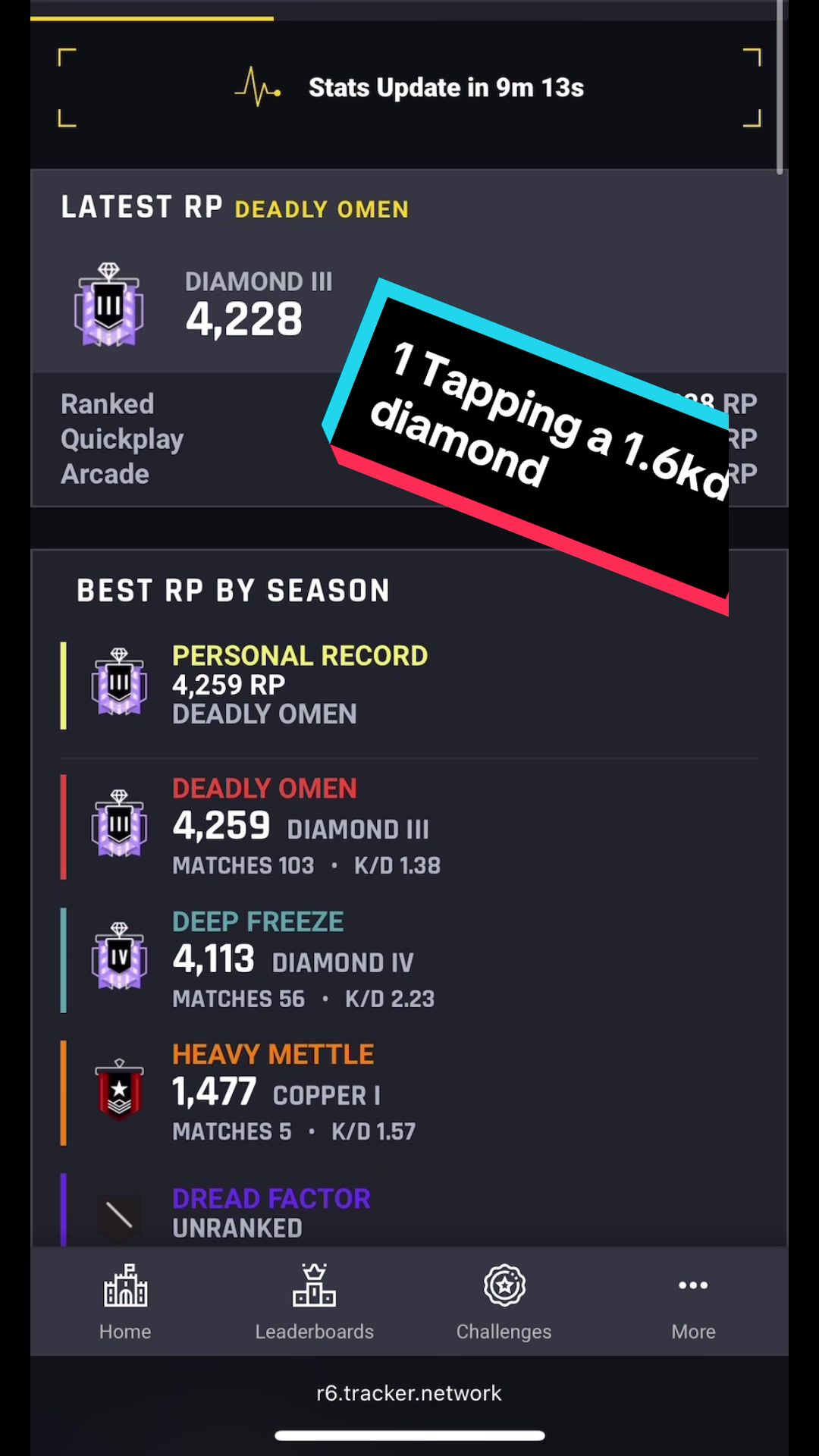
Task: Open the More menu
Action: pos(693,1302)
